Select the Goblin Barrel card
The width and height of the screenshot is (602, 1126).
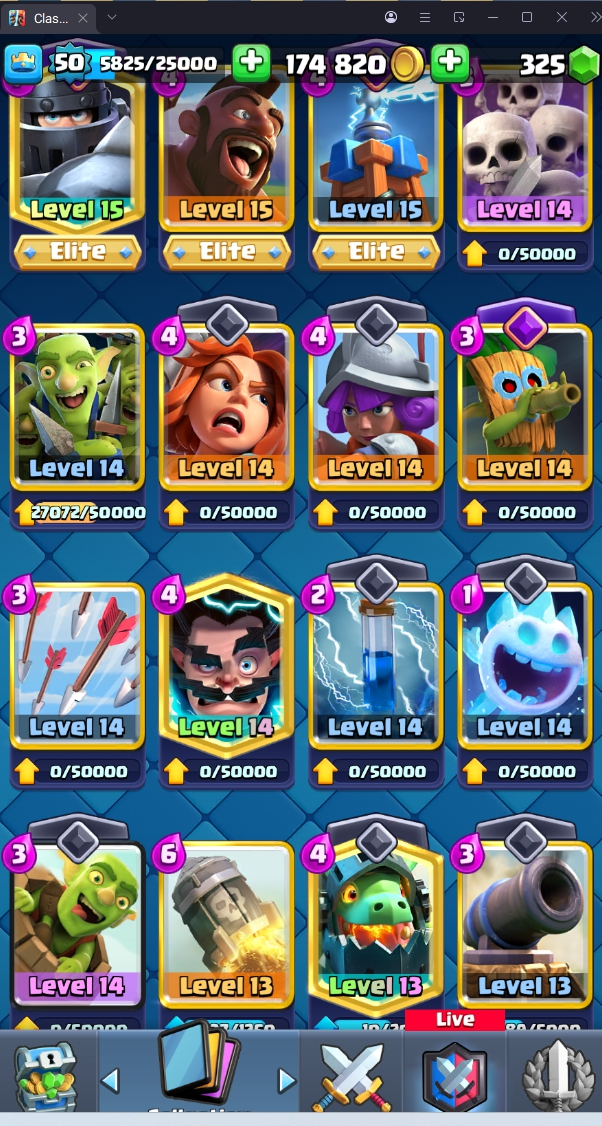click(77, 920)
